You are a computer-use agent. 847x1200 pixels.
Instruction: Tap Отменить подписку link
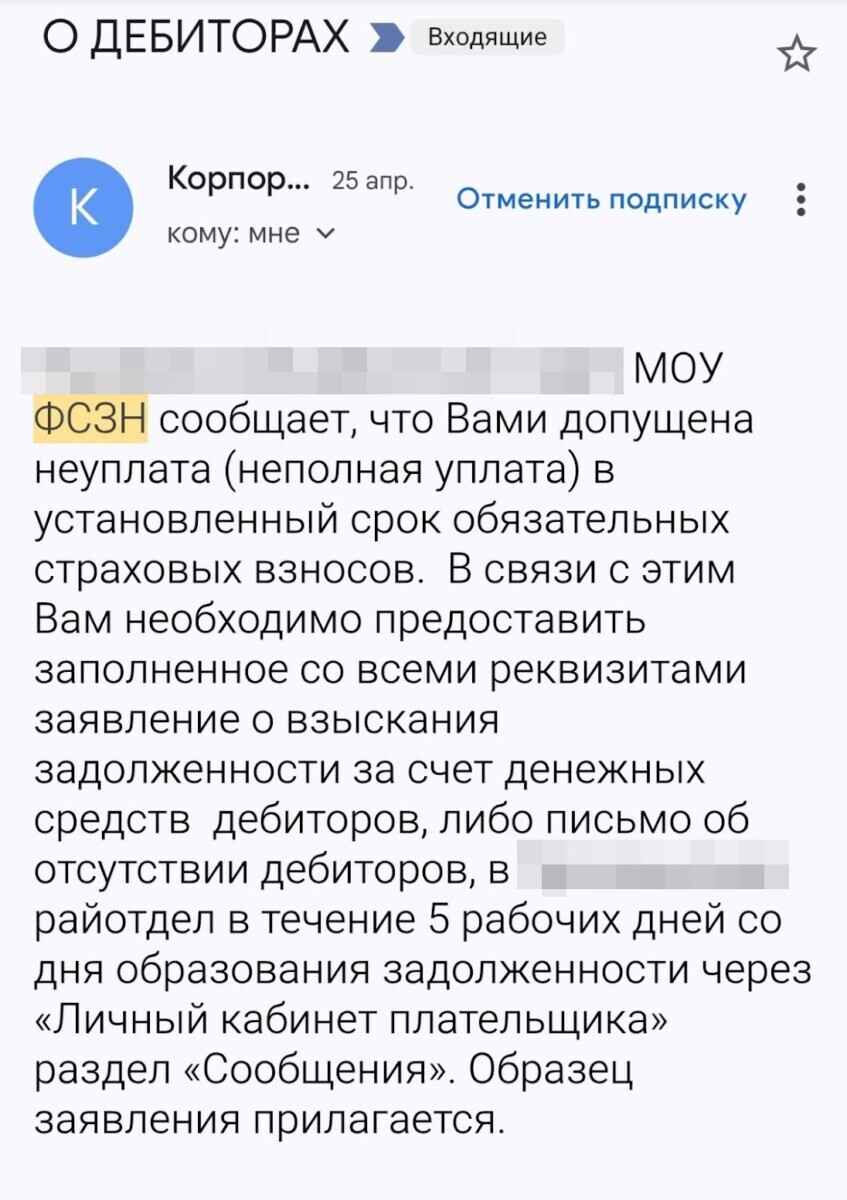pyautogui.click(x=601, y=200)
